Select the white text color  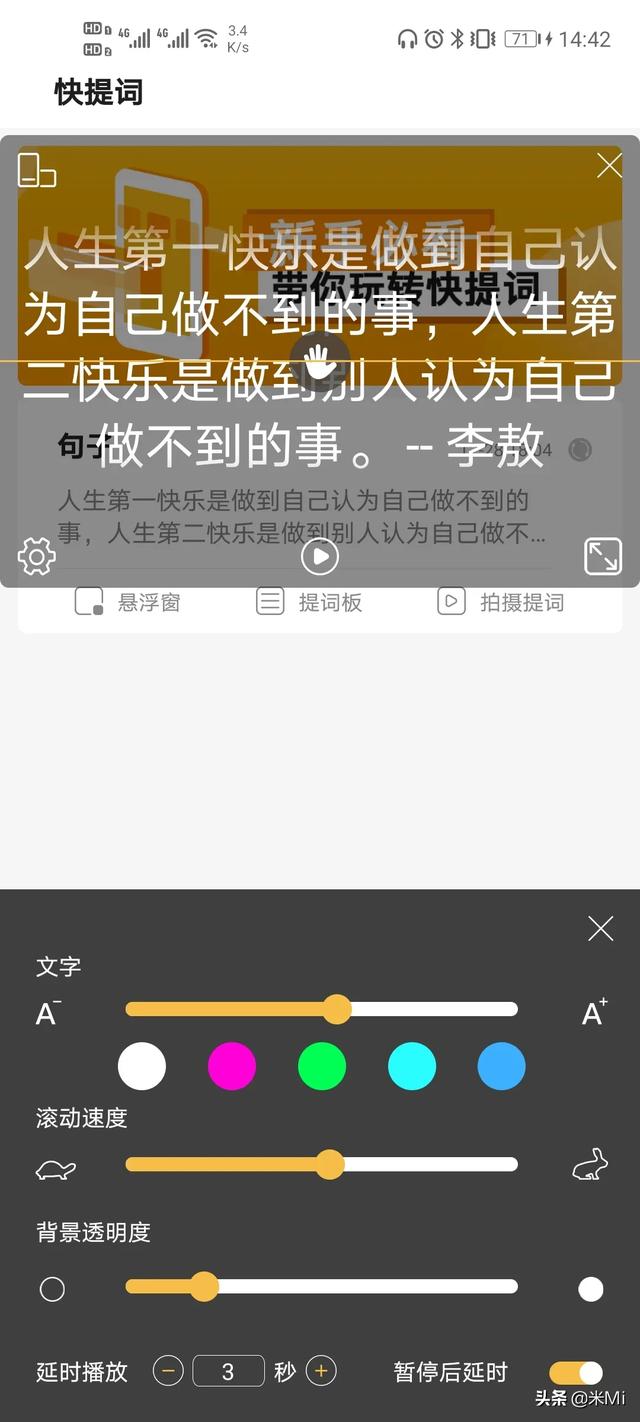pos(142,1066)
